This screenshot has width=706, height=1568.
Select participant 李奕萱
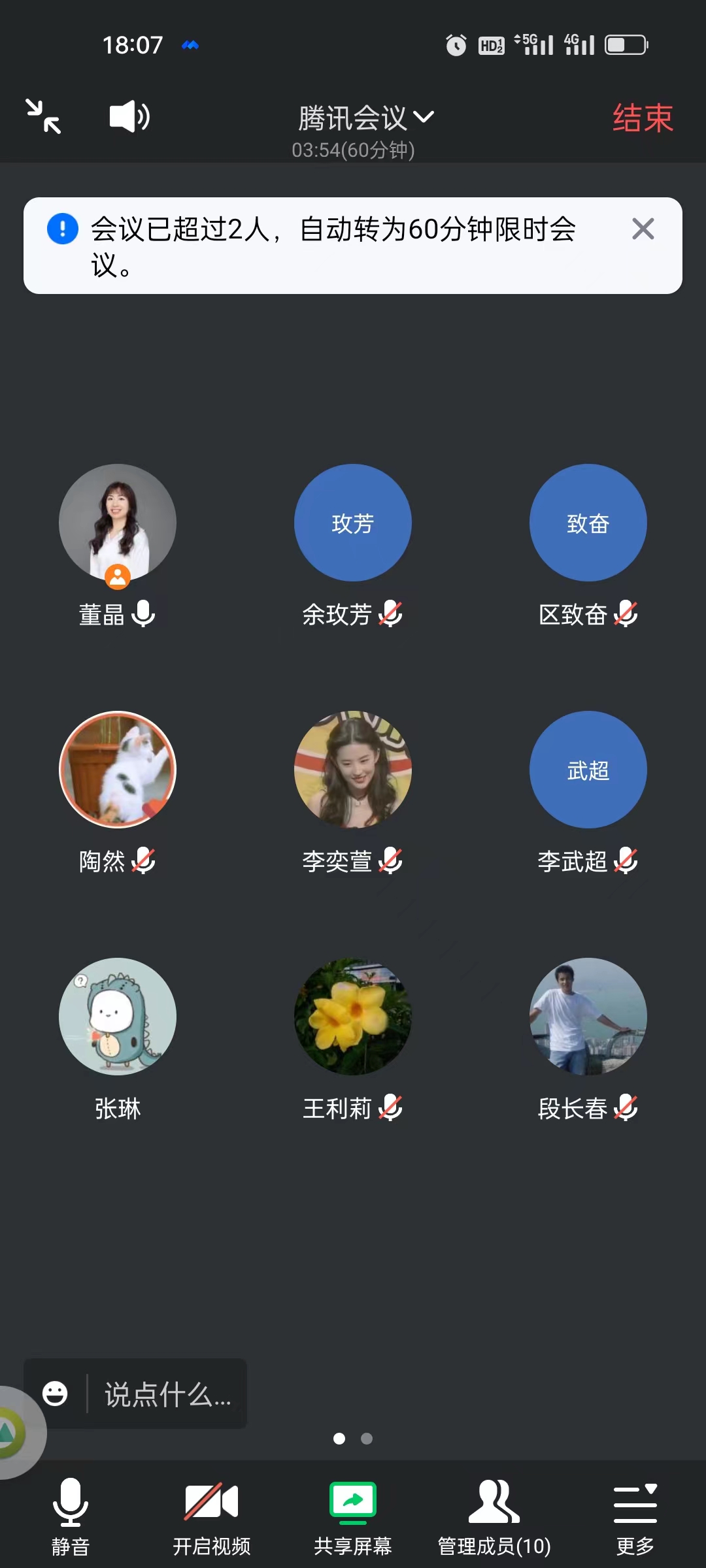coord(353,770)
